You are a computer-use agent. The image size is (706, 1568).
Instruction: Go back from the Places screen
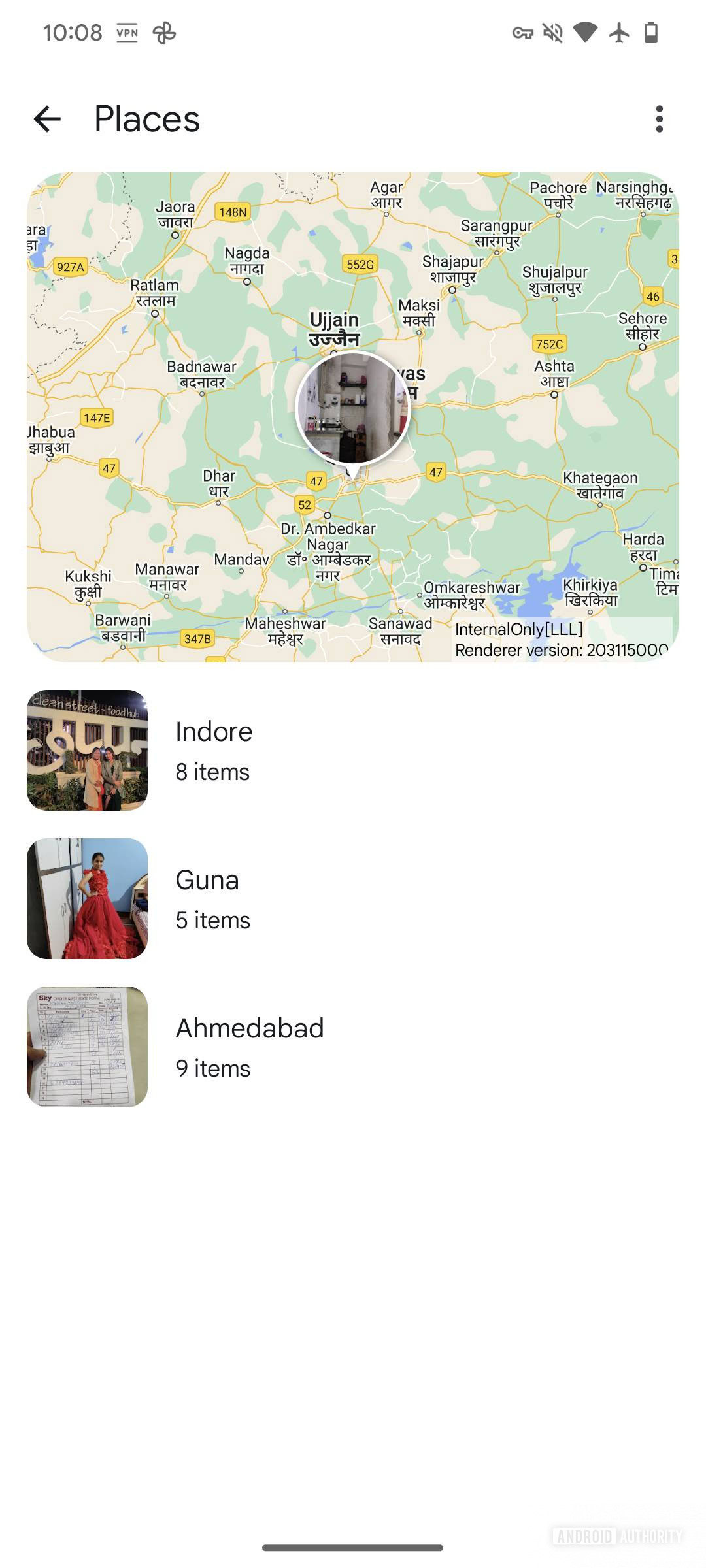(x=47, y=119)
